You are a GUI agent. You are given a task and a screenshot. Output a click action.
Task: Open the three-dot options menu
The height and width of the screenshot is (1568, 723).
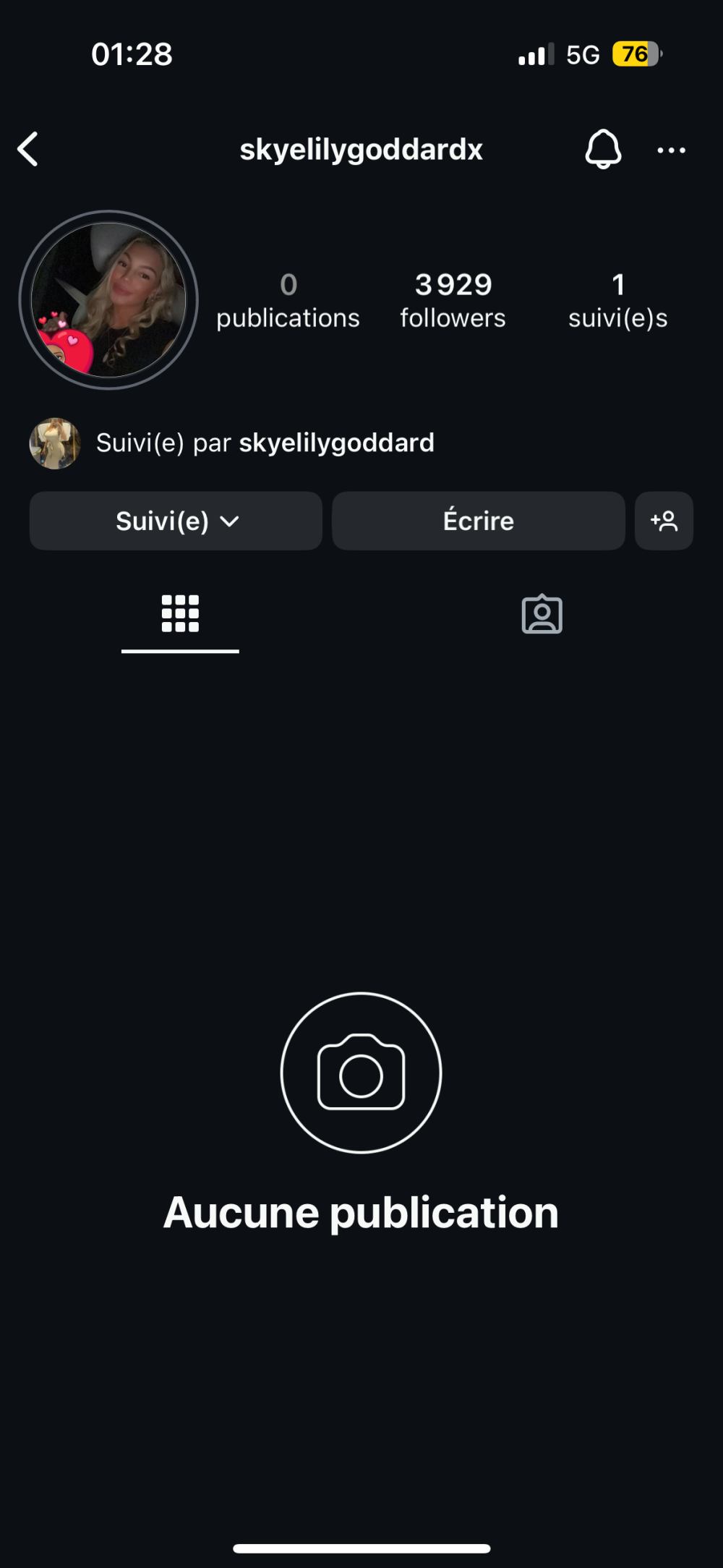671,150
